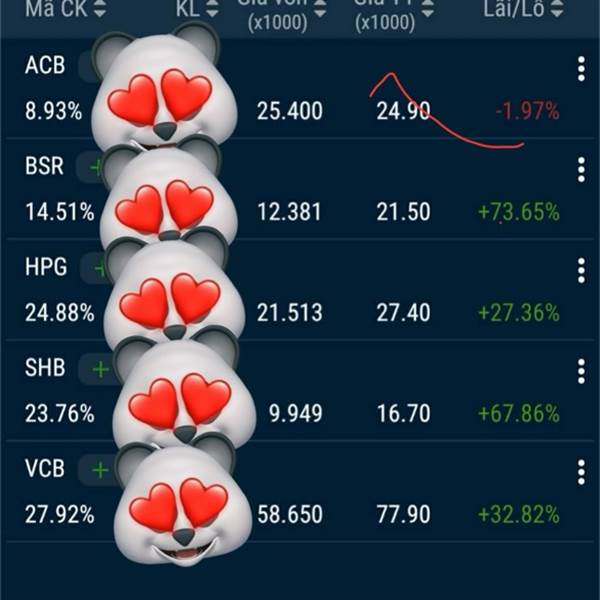
Task: Sort holdings by Mã CK column
Action: tap(66, 8)
